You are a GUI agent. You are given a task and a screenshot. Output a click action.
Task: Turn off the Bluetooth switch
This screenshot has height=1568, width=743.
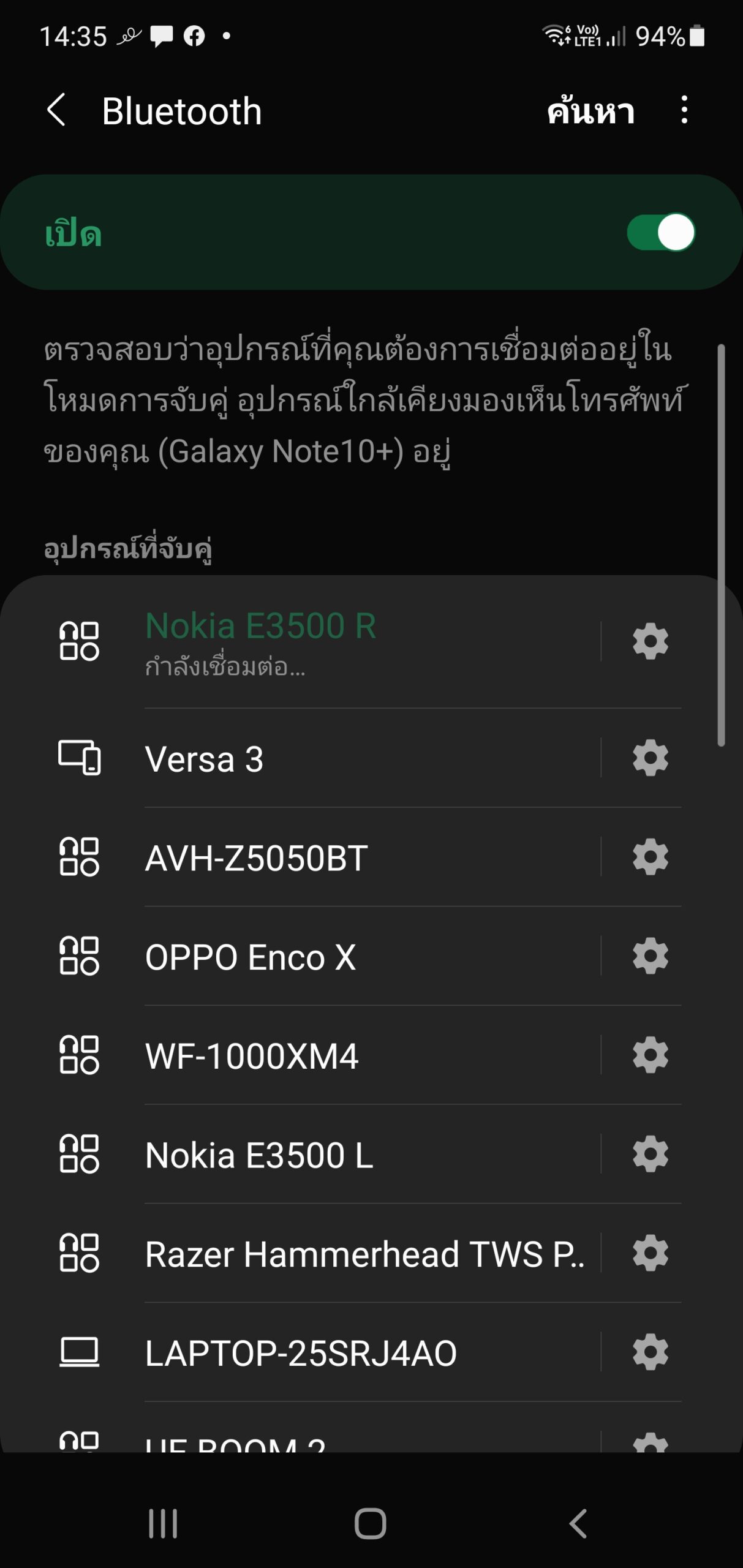pyautogui.click(x=660, y=233)
